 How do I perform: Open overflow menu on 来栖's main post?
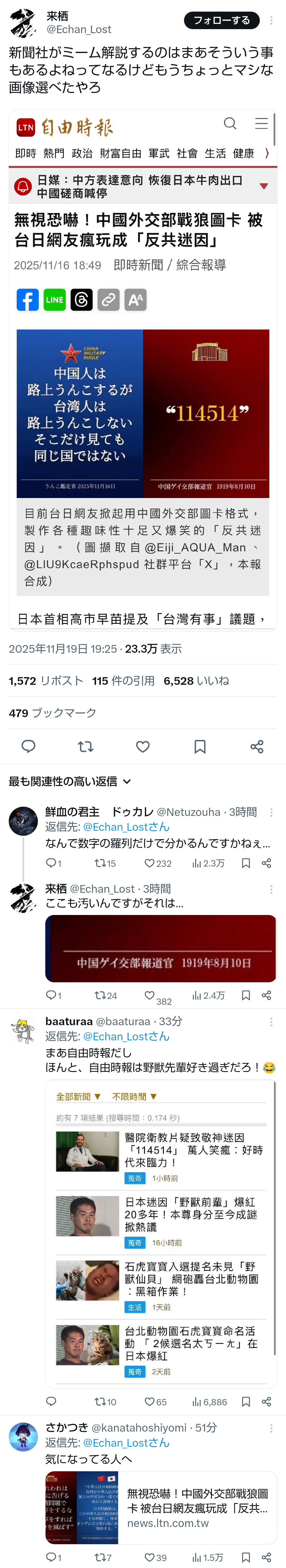pos(271,21)
